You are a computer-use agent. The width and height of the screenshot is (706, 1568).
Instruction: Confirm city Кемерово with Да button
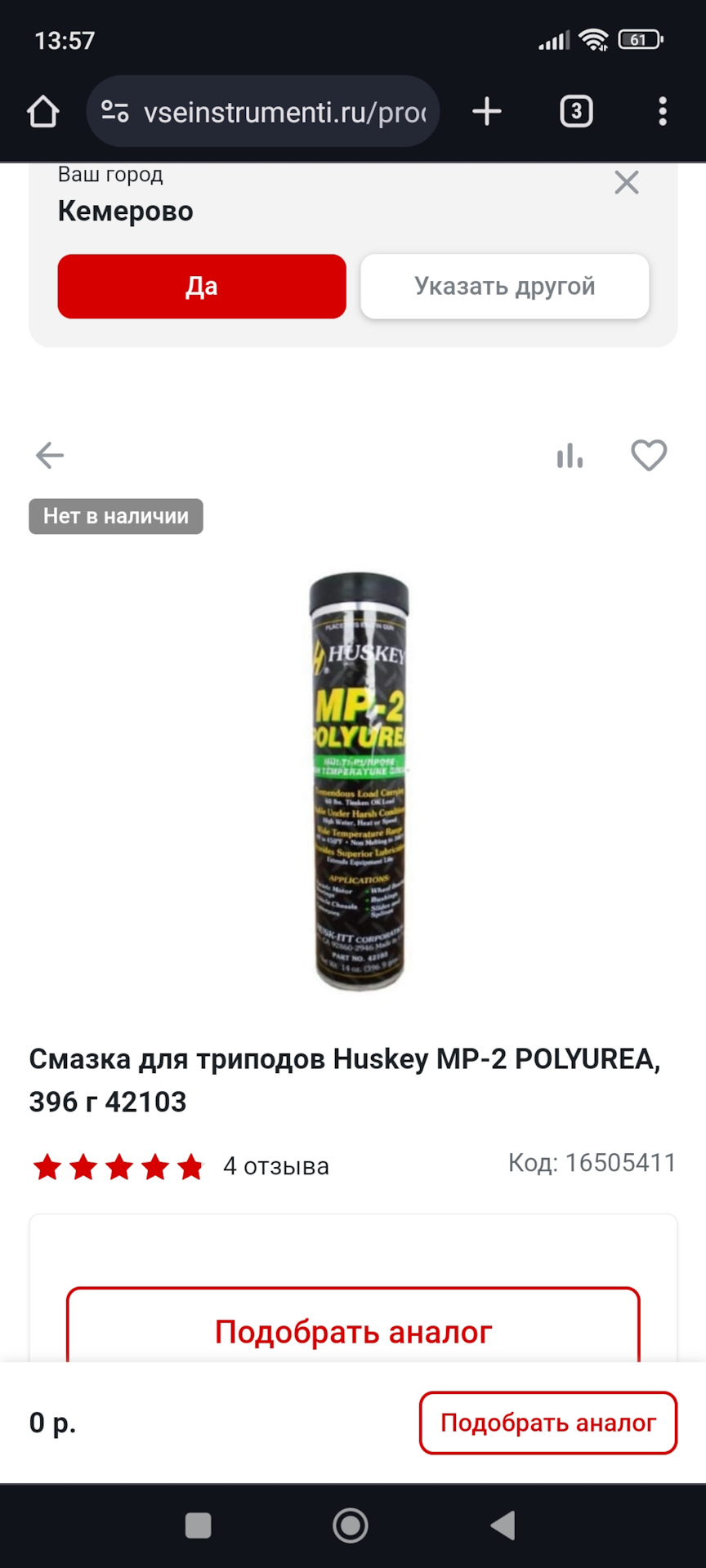coord(202,287)
